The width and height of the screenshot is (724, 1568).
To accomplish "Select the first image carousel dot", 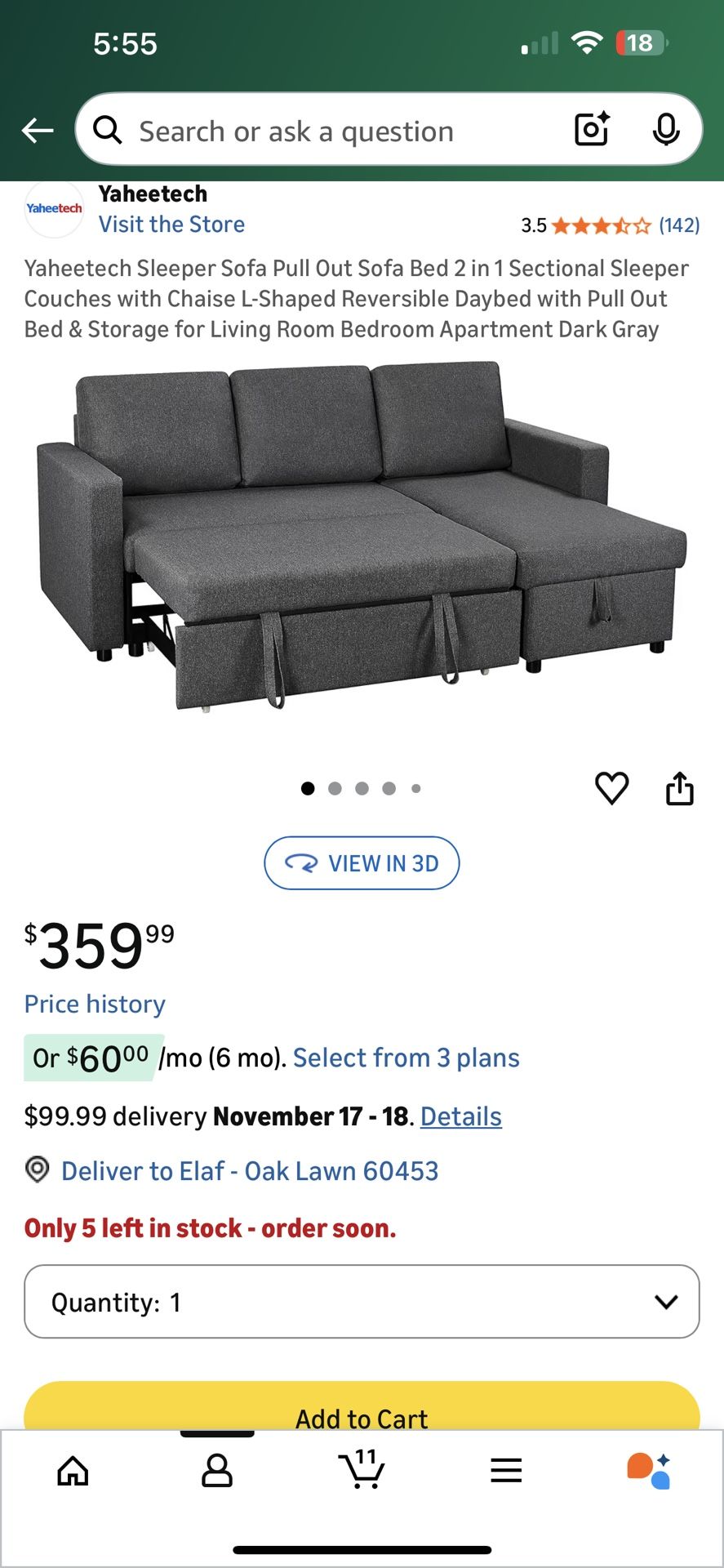I will [x=309, y=787].
